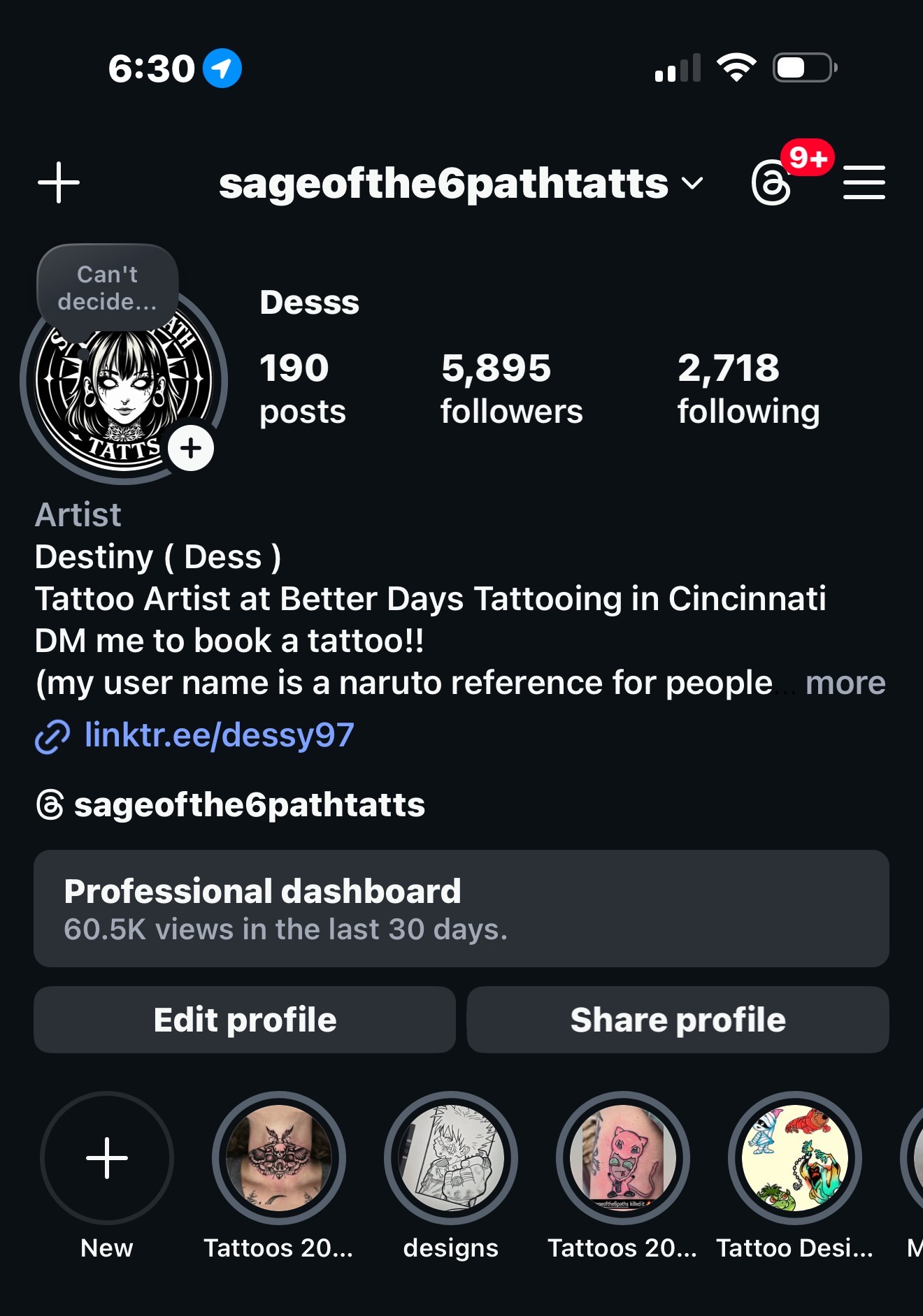Tap Share profile
This screenshot has width=923, height=1316.
pos(678,1020)
